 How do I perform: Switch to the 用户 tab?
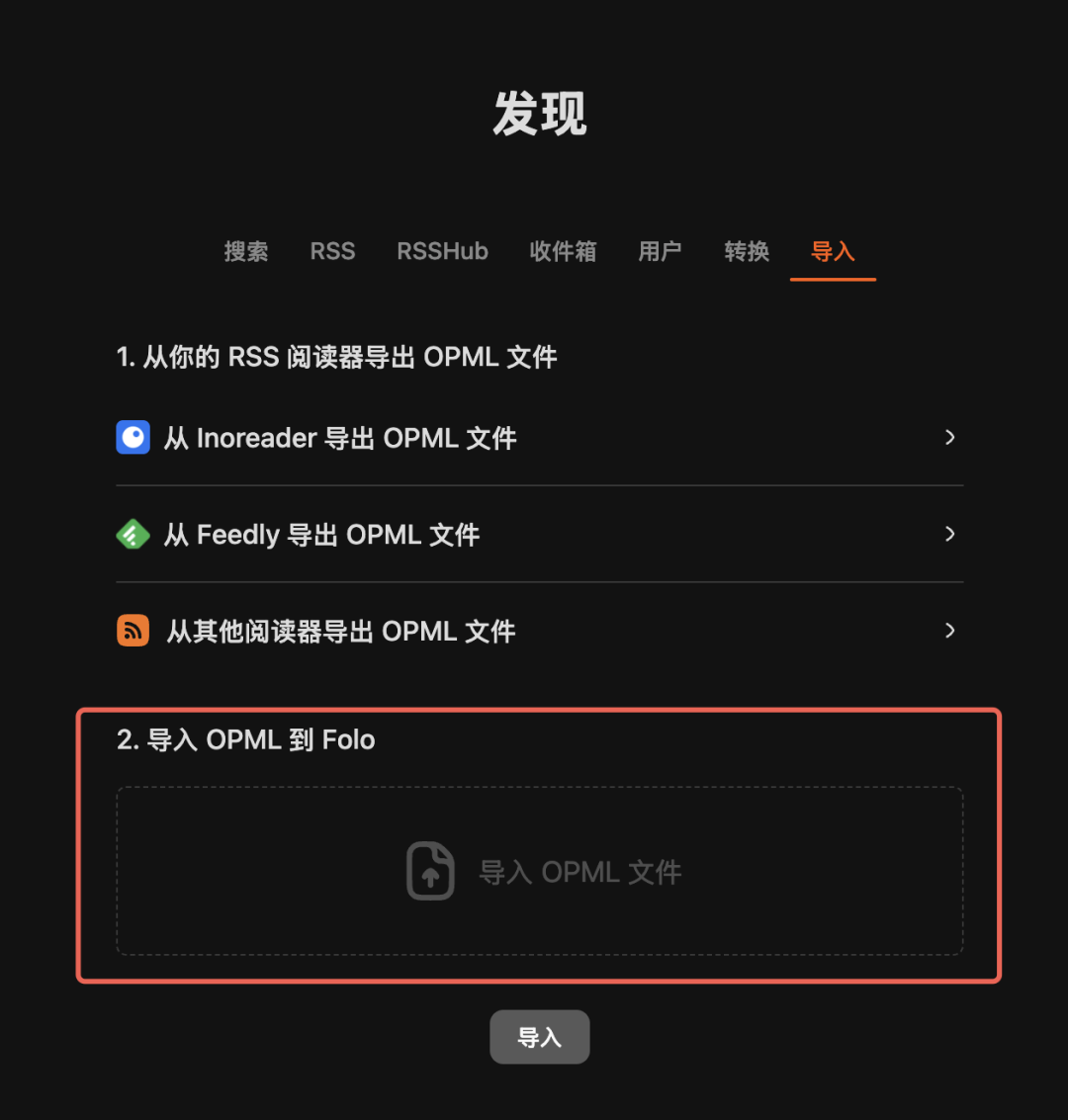point(660,251)
